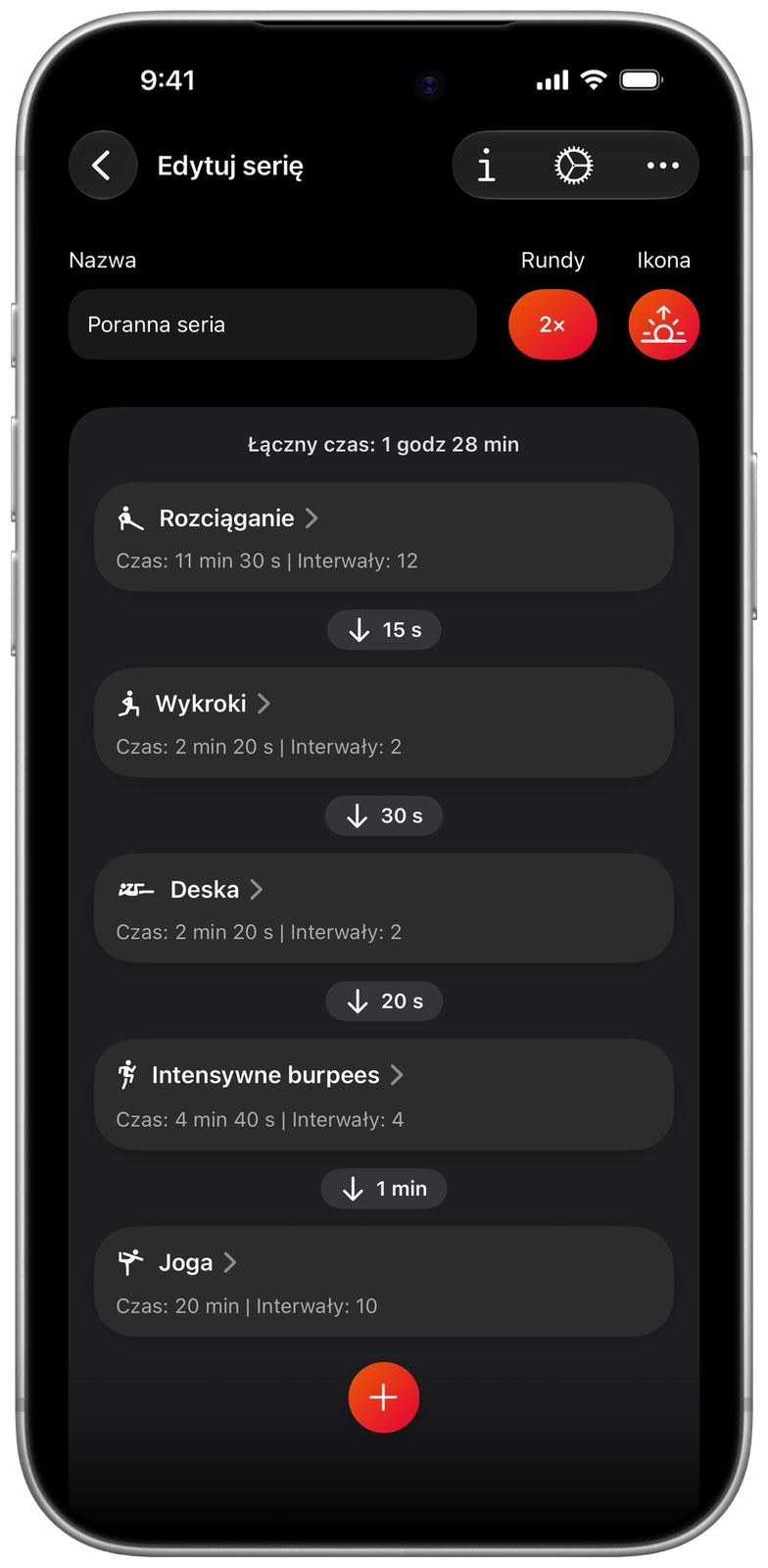The width and height of the screenshot is (768, 1568).
Task: Edit the Nazwa field Poranna seria
Action: [x=272, y=324]
